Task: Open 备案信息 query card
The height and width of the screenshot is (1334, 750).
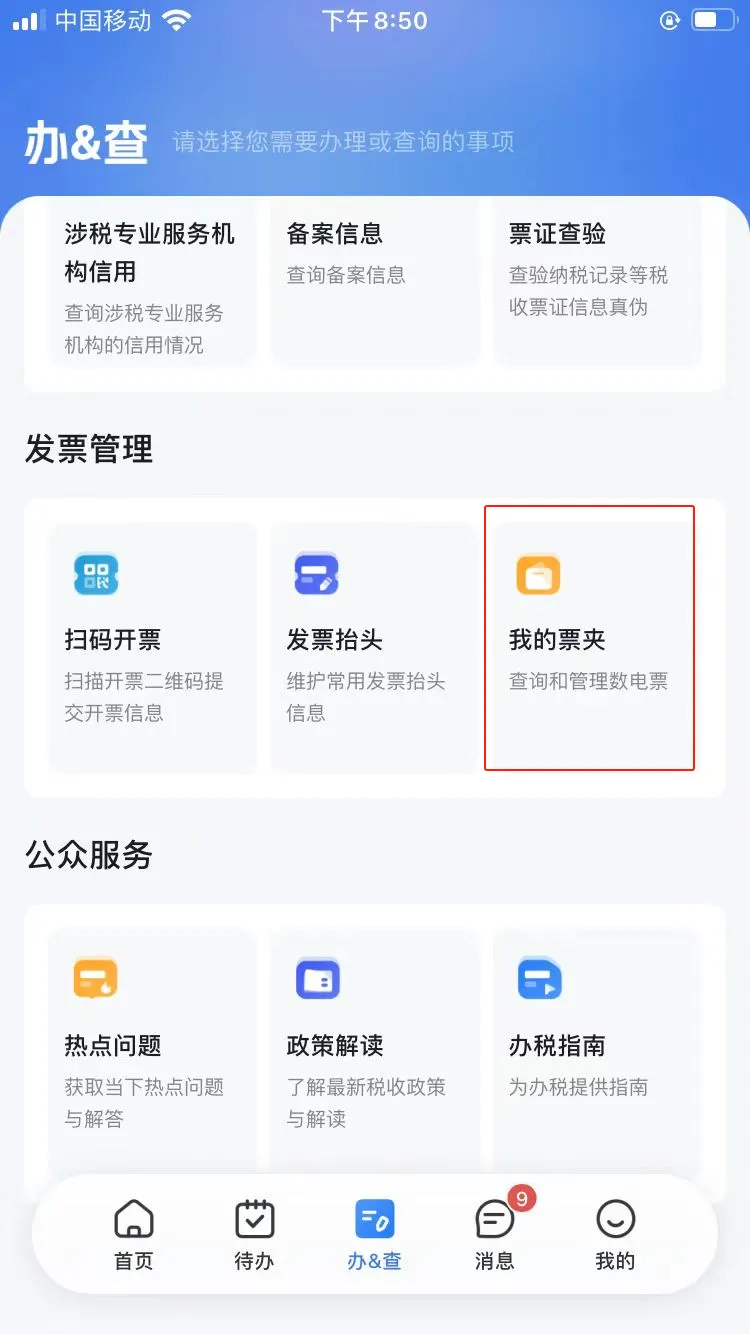Action: point(375,280)
